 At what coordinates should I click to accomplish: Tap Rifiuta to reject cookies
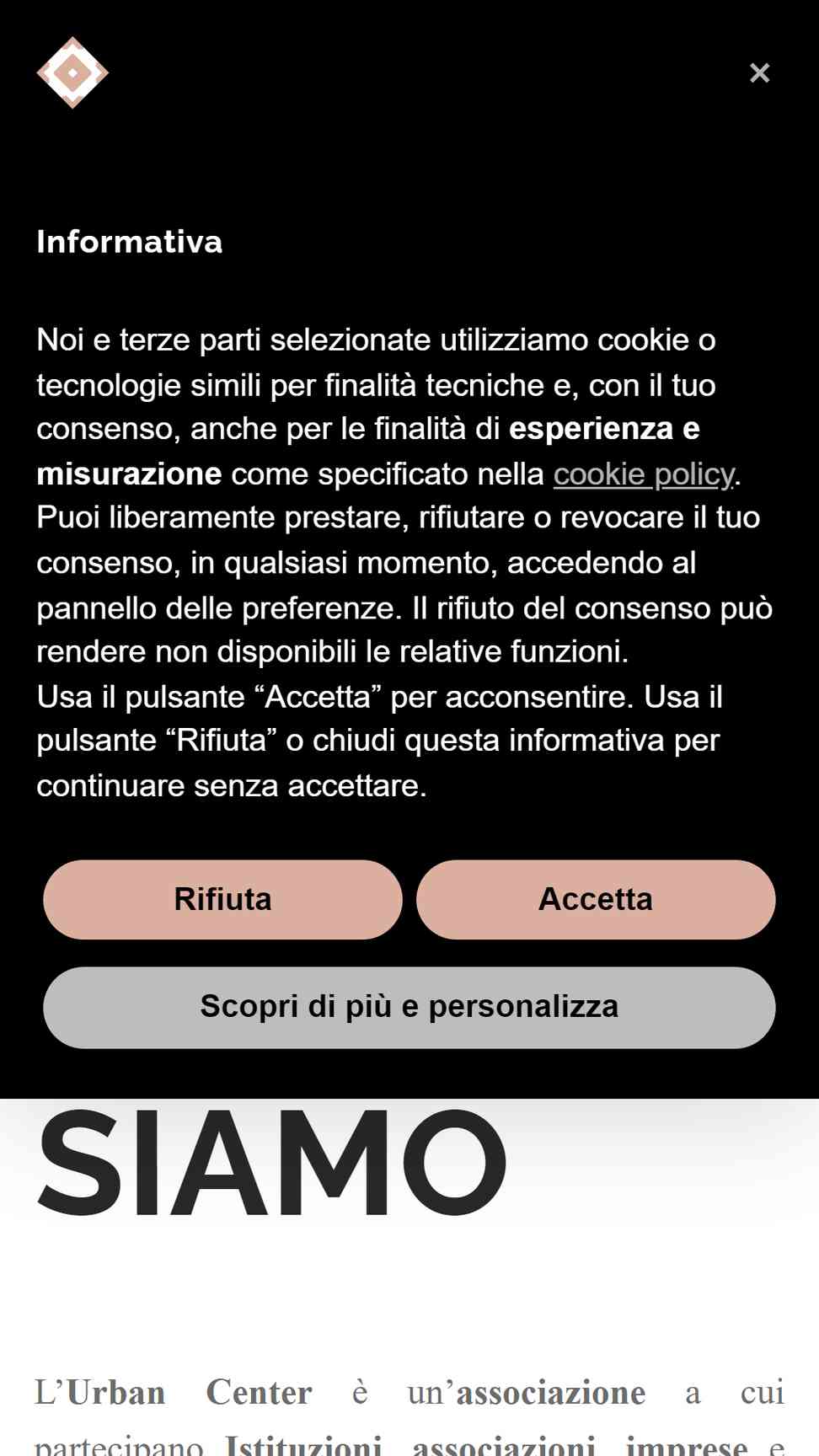222,899
